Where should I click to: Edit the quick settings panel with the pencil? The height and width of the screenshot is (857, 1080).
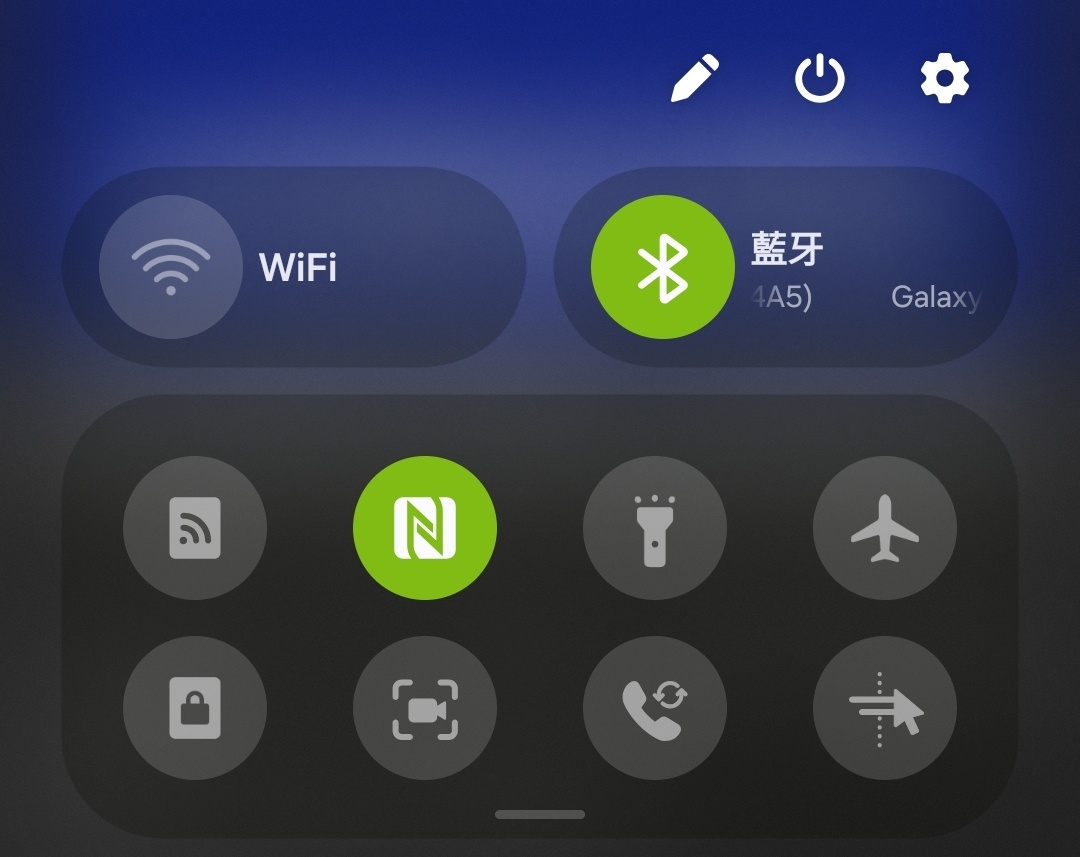pos(695,79)
